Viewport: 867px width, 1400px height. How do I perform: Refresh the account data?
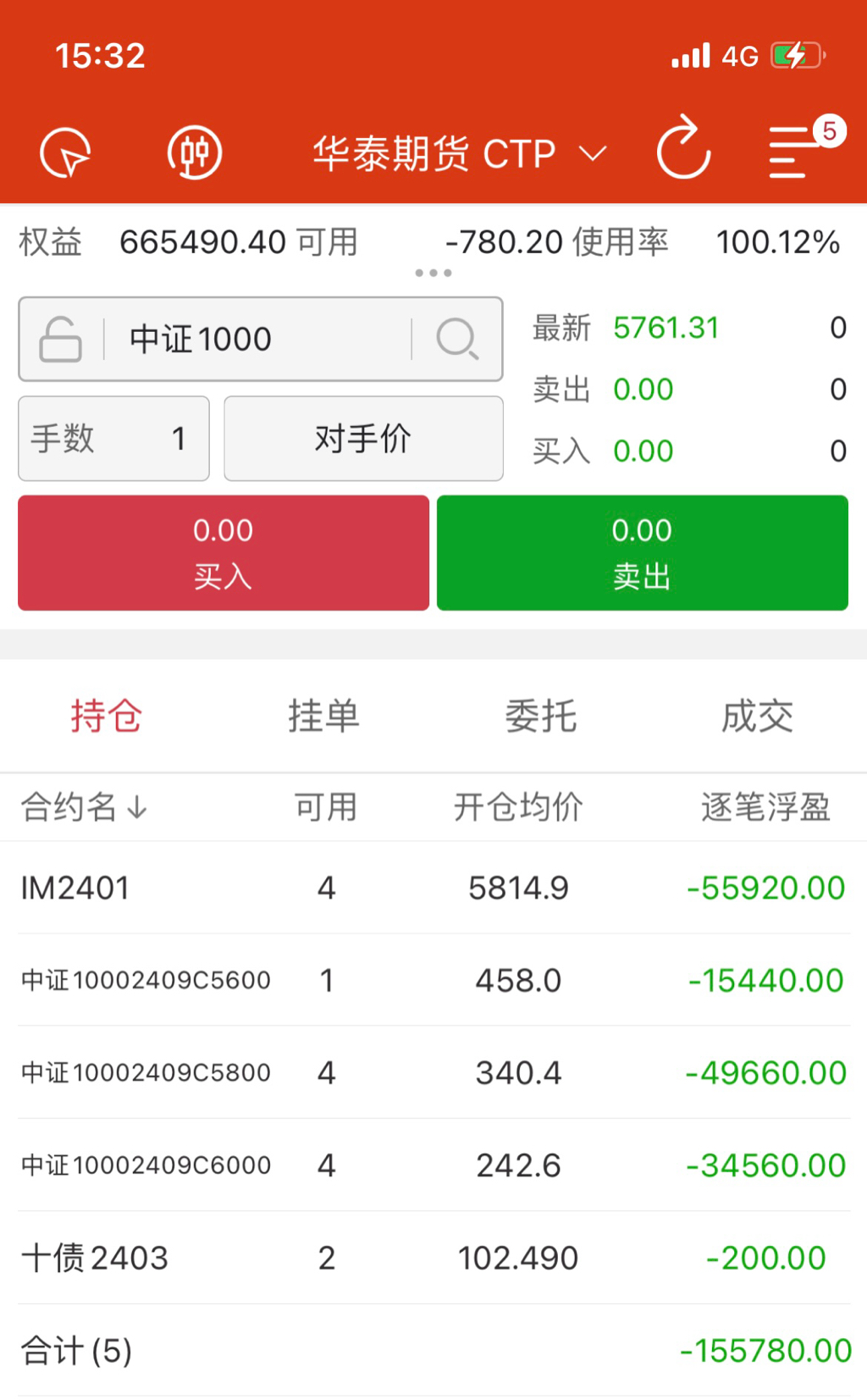683,150
